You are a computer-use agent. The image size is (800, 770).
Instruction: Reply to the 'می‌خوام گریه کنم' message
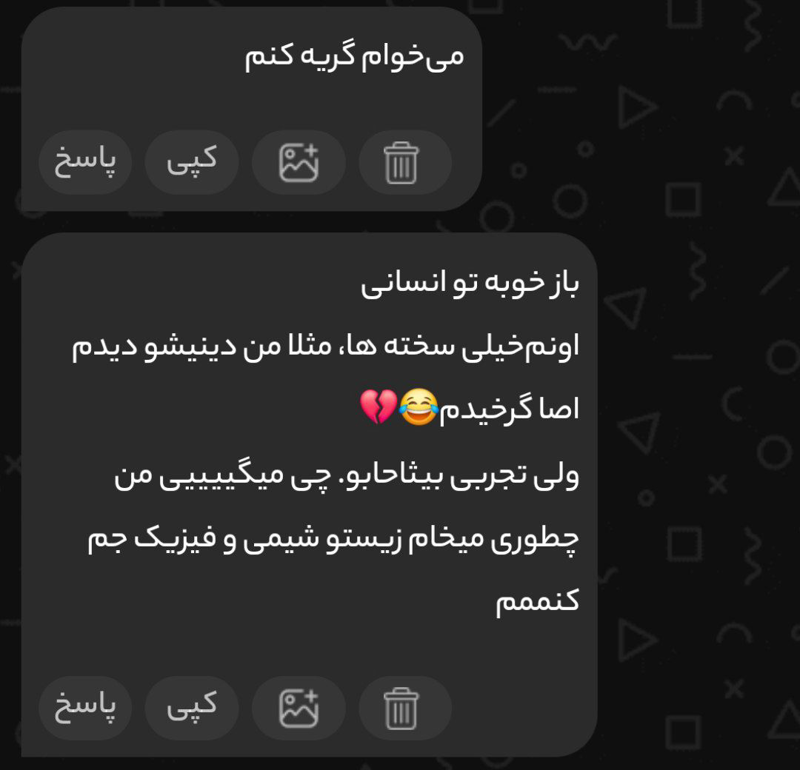[86, 162]
